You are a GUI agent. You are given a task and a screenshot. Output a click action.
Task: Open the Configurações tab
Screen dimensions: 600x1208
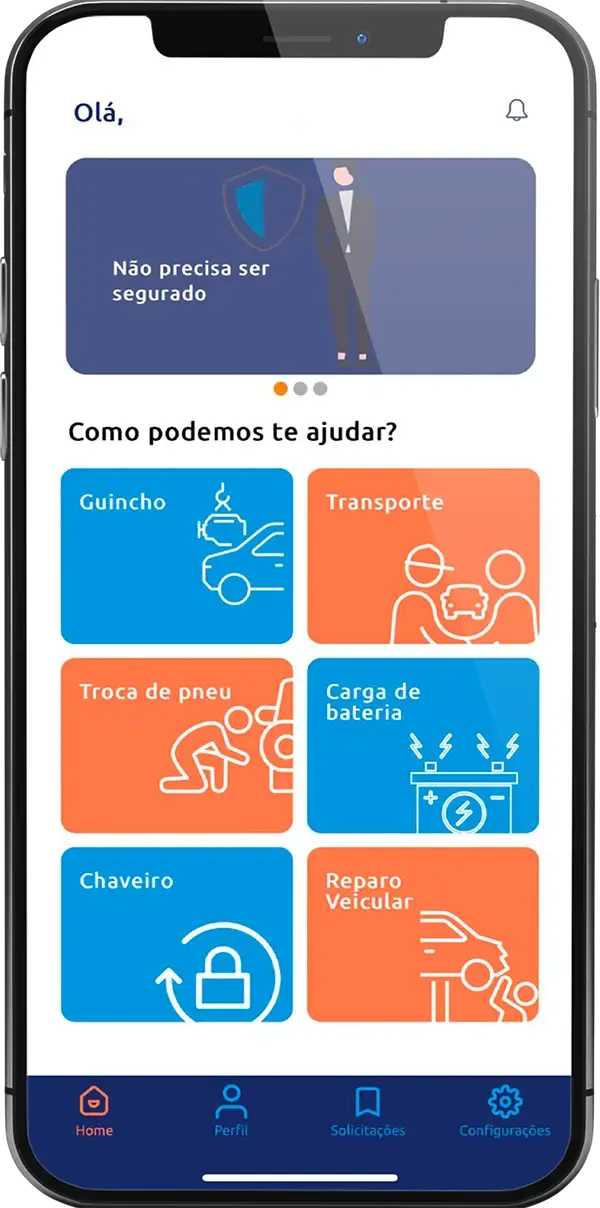(505, 1110)
